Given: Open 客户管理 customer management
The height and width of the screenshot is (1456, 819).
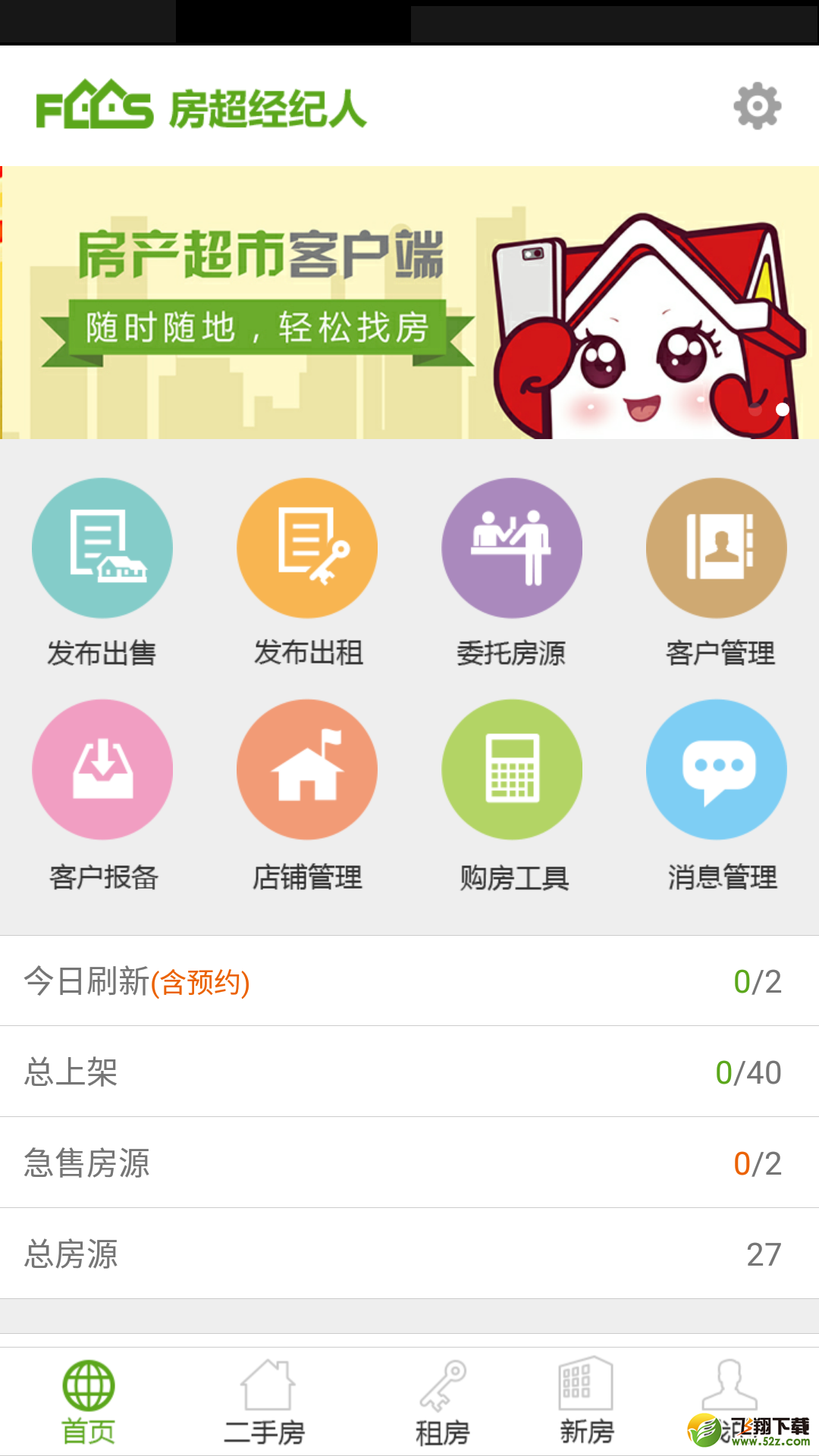Looking at the screenshot, I should point(717,573).
